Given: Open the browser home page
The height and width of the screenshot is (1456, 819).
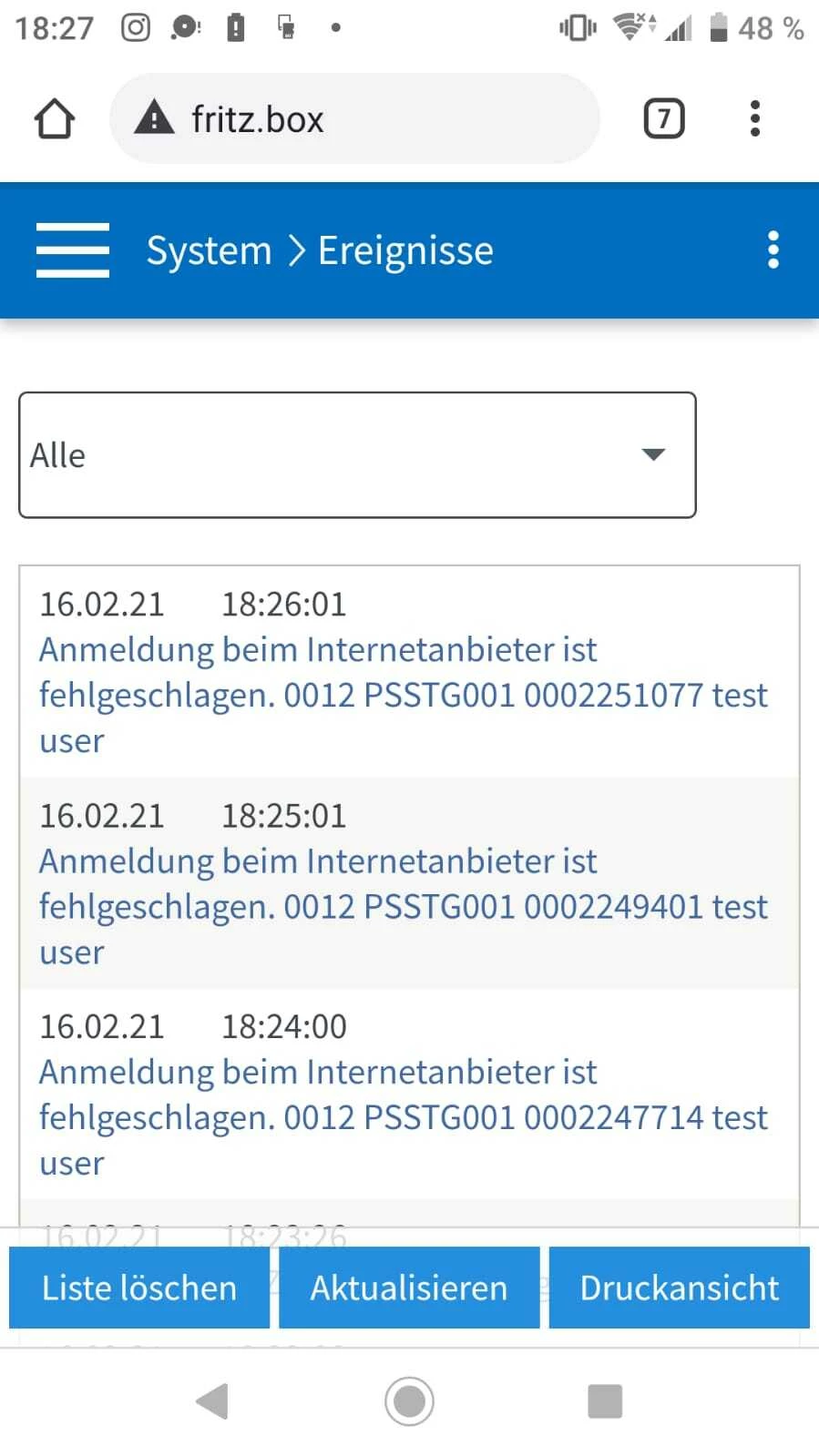Looking at the screenshot, I should tap(54, 119).
